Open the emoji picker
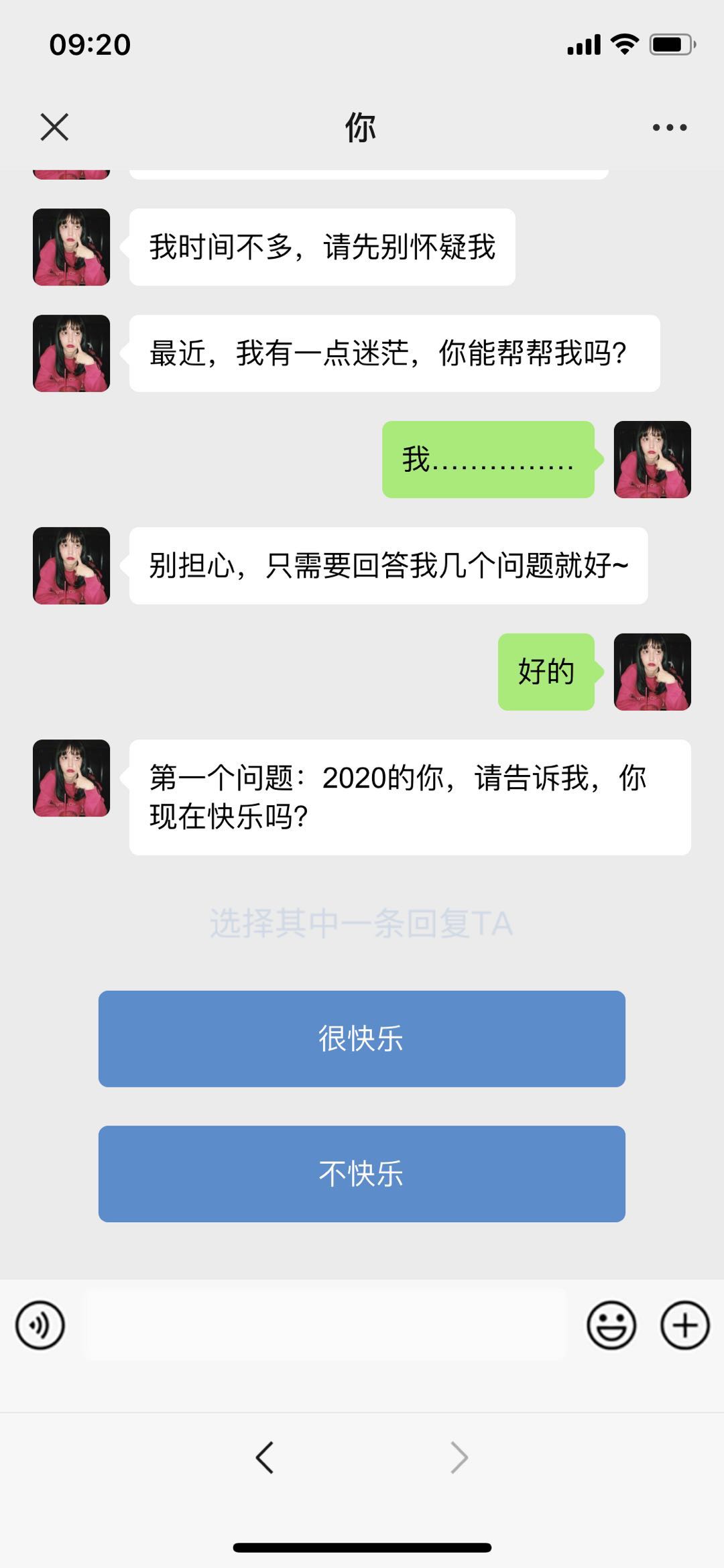This screenshot has width=724, height=1568. point(611,1325)
